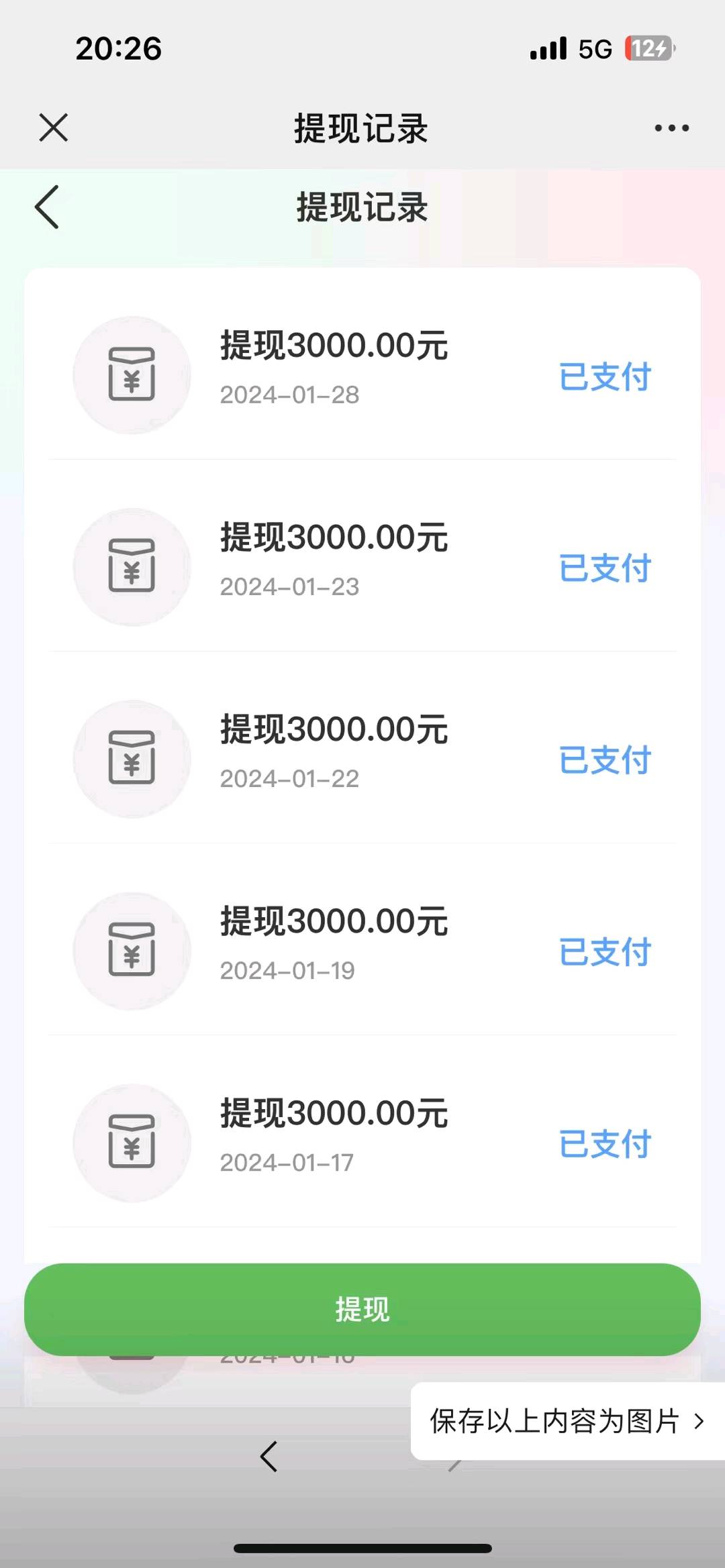Open the withdrawal record dated 2024-01-23
This screenshot has width=725, height=1568.
click(x=362, y=566)
